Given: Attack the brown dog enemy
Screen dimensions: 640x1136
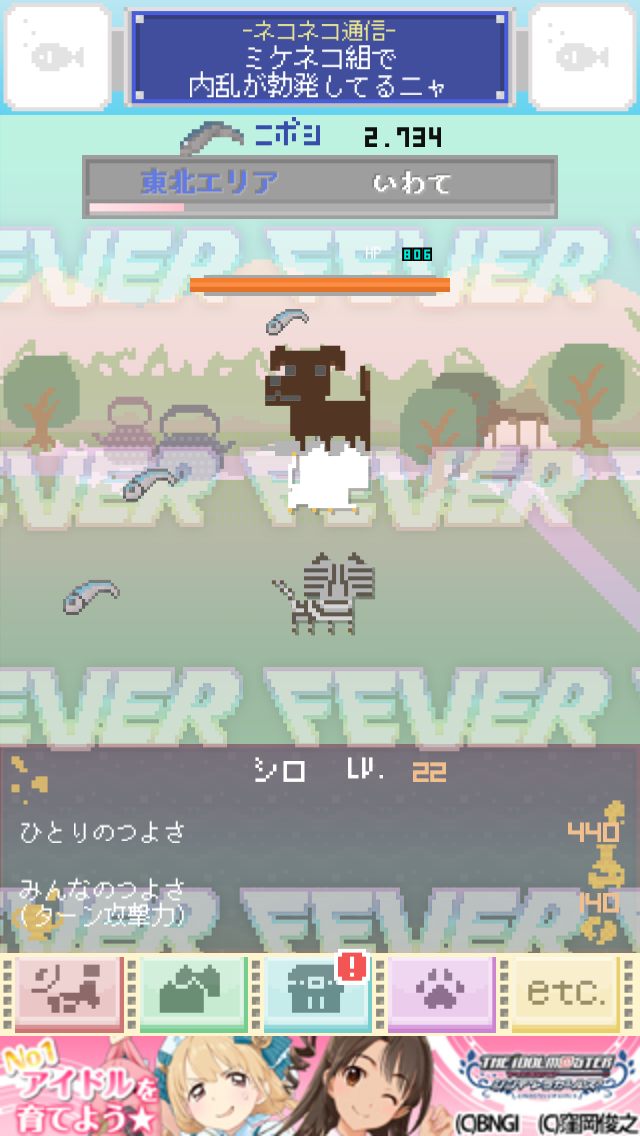Looking at the screenshot, I should click(x=317, y=395).
